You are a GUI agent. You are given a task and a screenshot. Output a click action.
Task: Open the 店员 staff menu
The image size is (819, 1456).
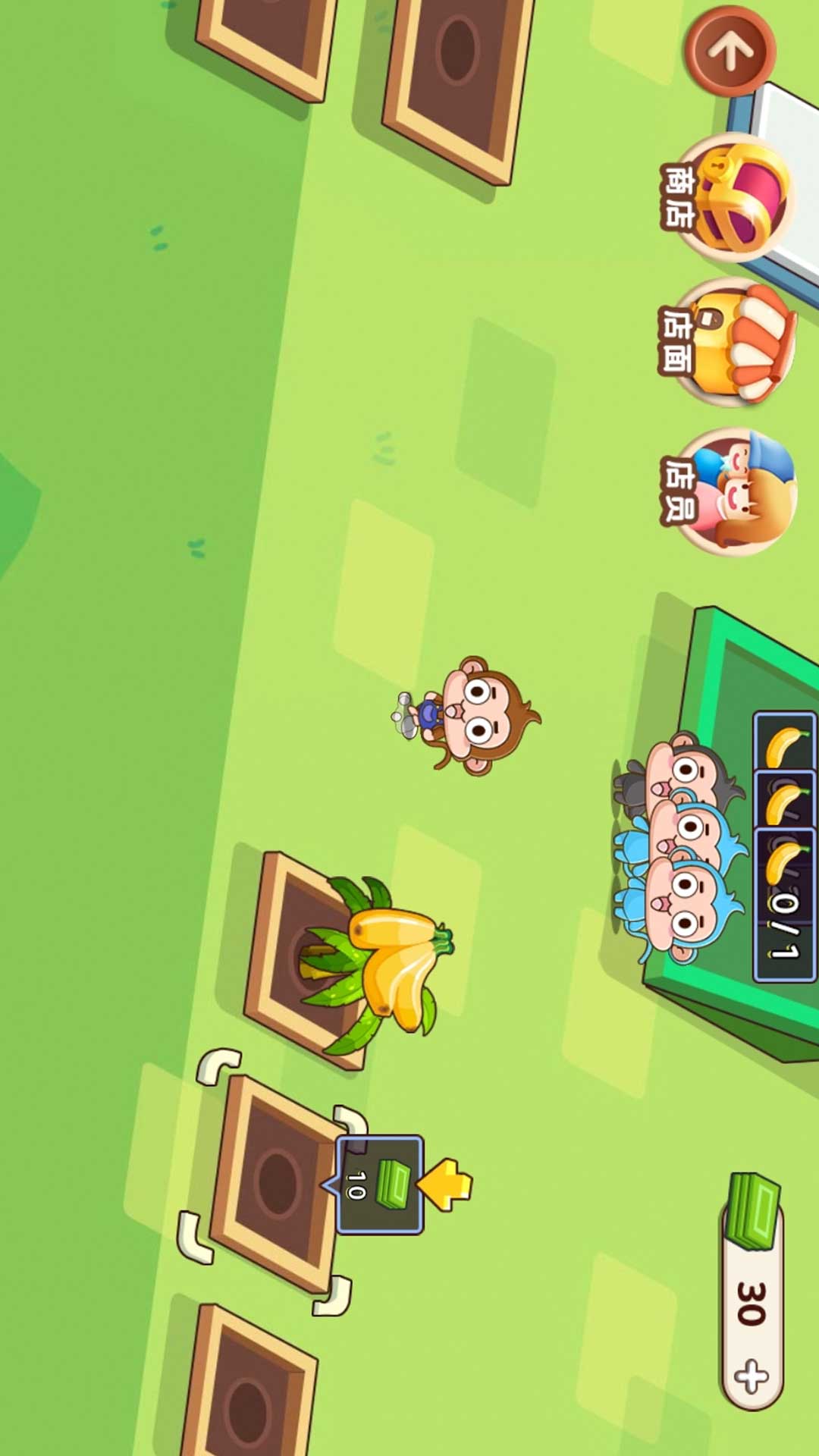pos(728,491)
